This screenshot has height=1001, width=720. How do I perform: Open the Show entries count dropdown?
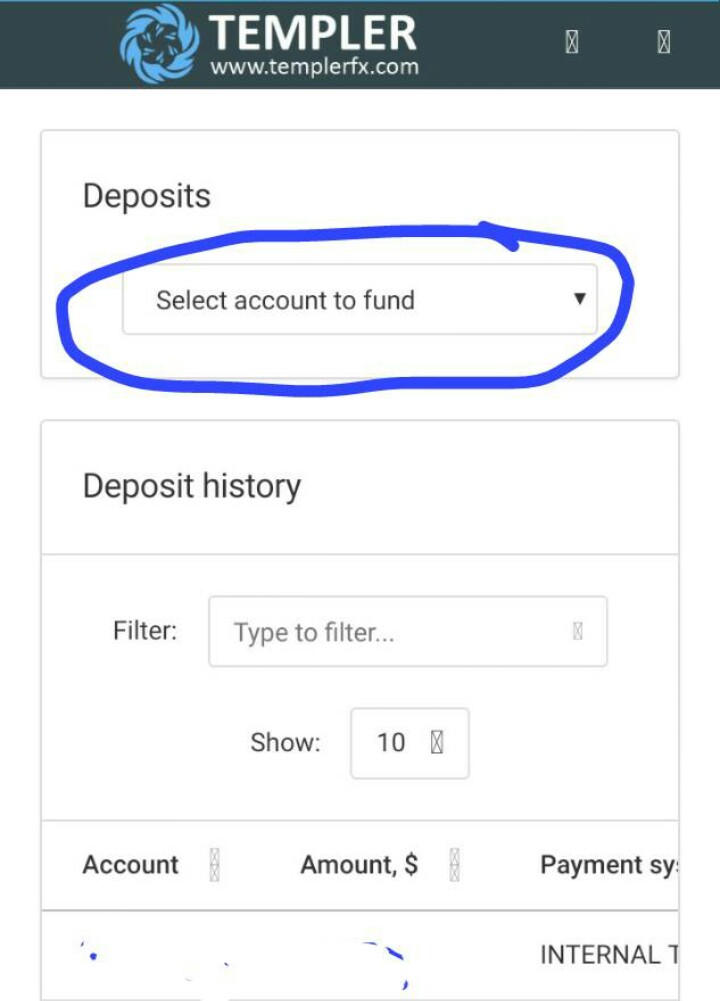click(x=409, y=742)
